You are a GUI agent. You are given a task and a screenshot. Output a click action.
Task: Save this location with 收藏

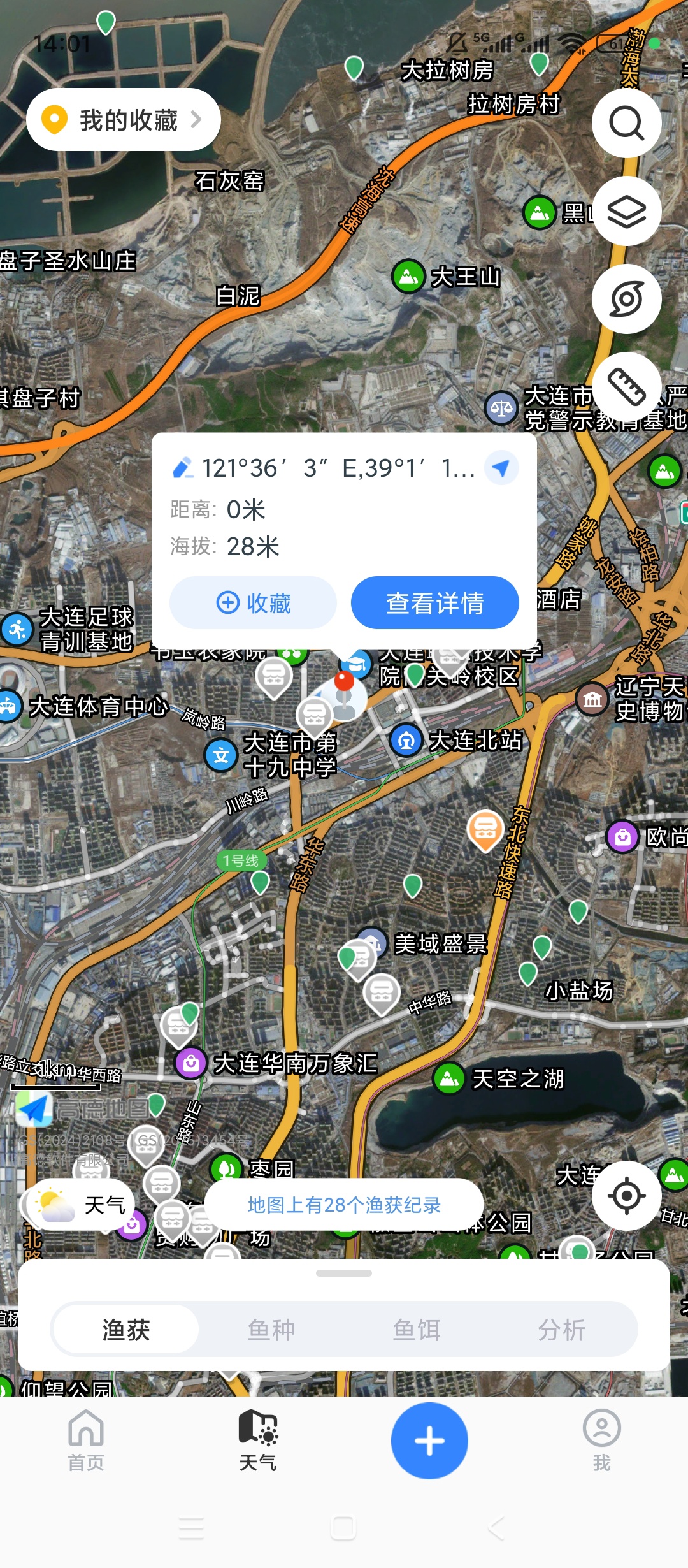pyautogui.click(x=253, y=603)
